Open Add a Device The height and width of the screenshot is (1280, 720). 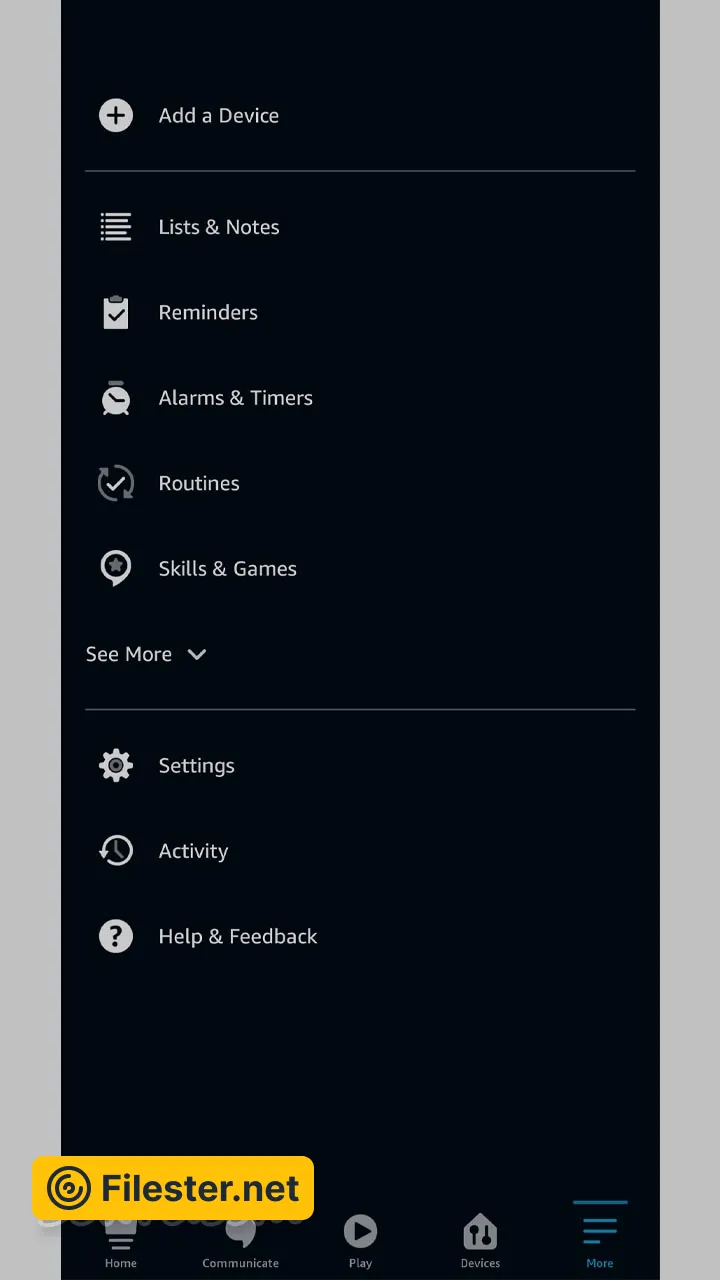click(x=218, y=116)
